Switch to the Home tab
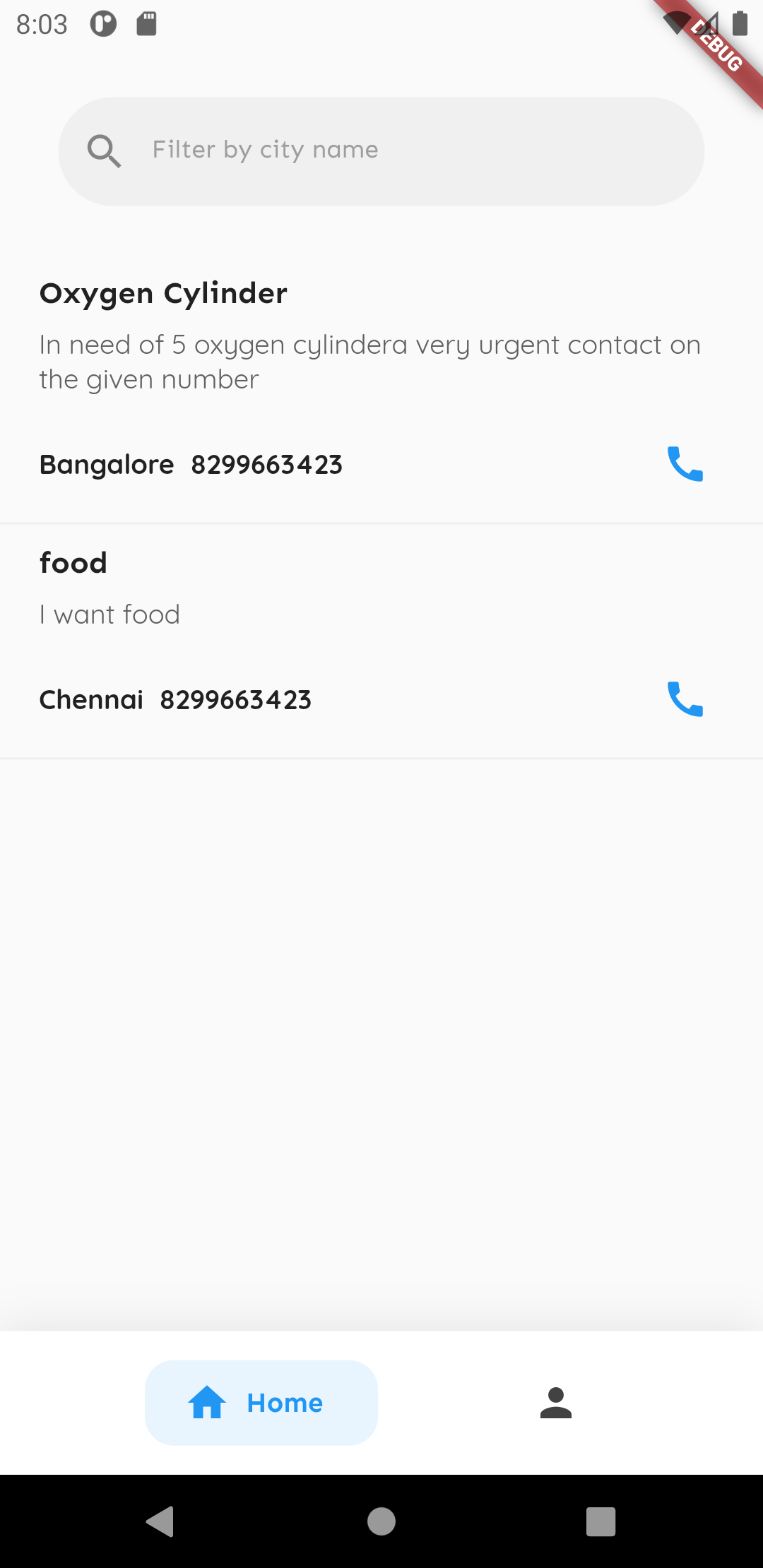Viewport: 763px width, 1568px height. (x=261, y=1403)
